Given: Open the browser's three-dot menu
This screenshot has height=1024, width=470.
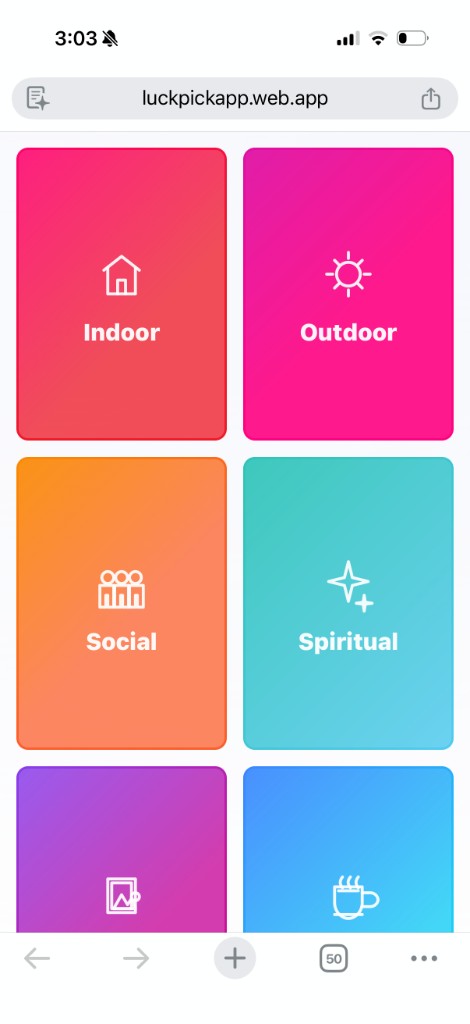Looking at the screenshot, I should click(x=424, y=959).
